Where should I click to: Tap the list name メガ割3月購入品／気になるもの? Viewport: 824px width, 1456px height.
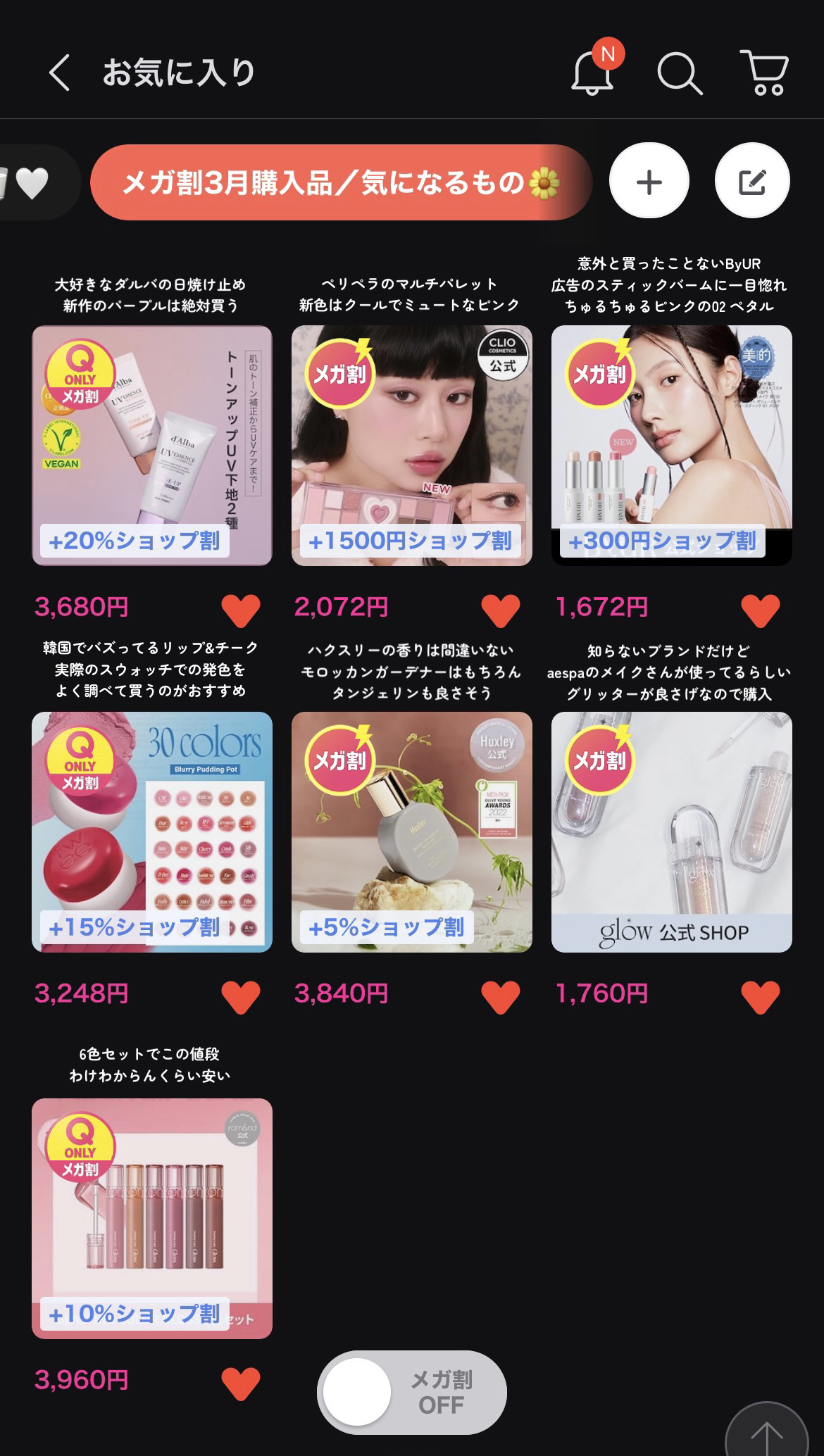(x=341, y=180)
